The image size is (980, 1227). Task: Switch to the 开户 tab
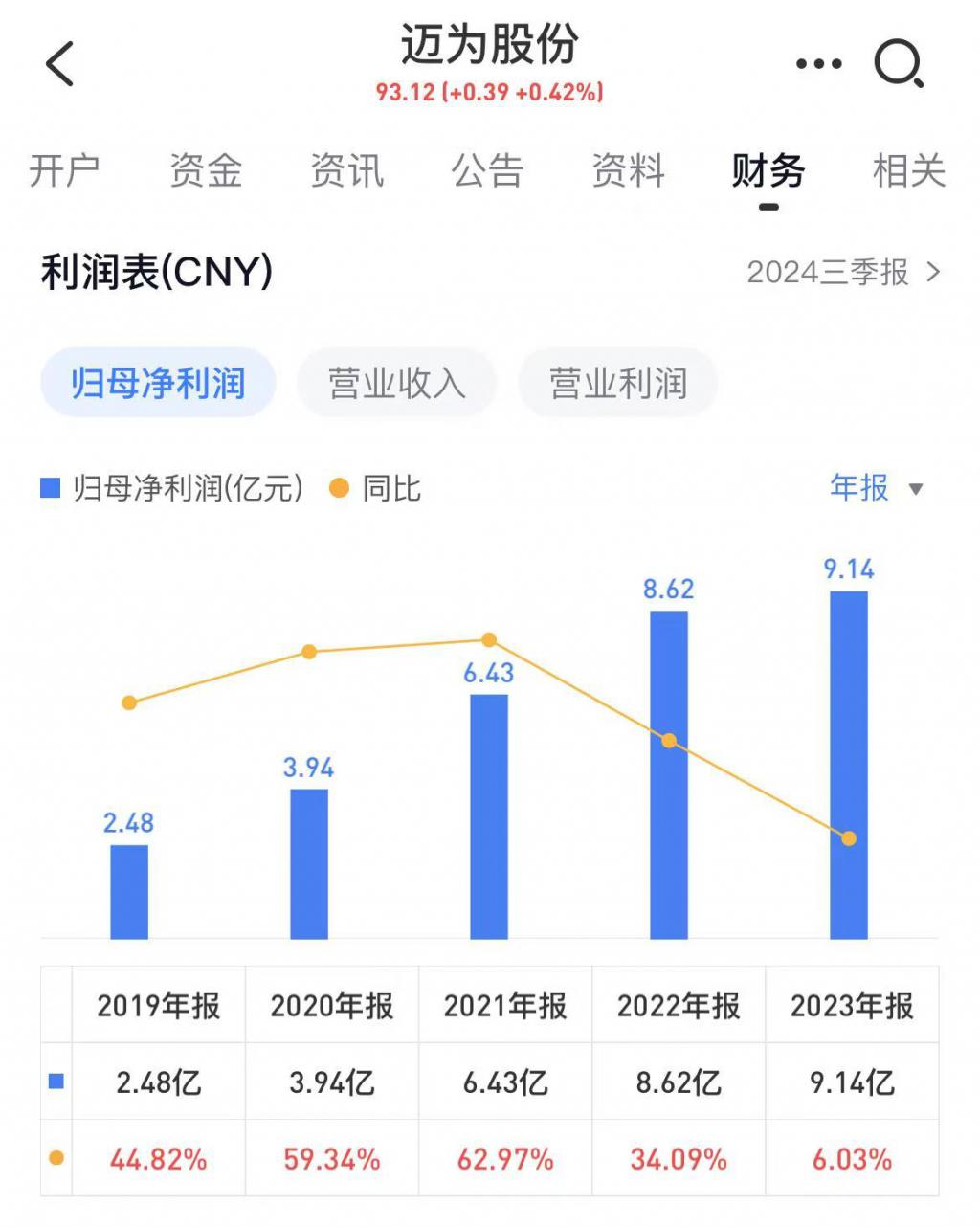point(64,172)
